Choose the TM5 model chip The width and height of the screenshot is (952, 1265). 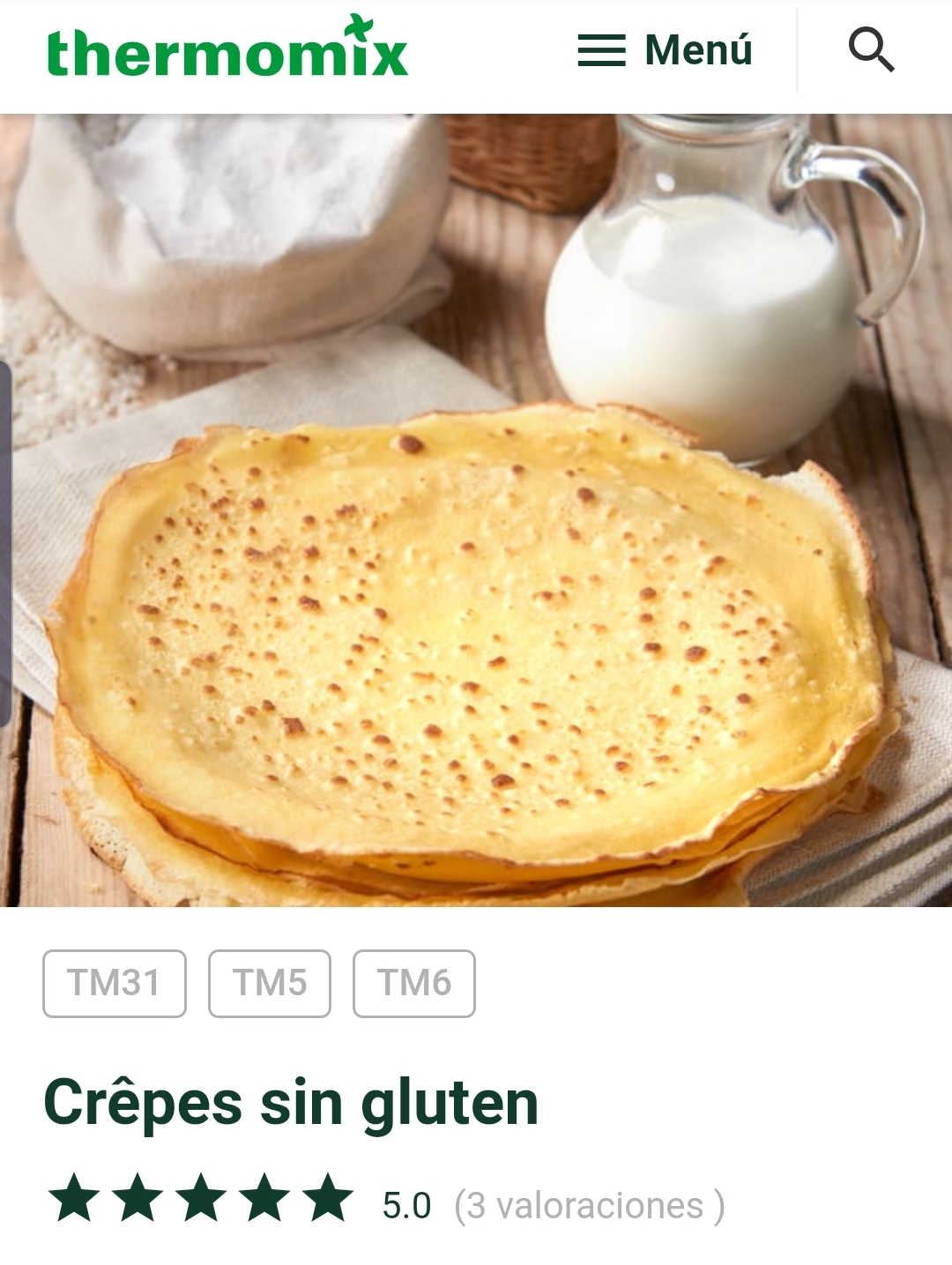270,983
